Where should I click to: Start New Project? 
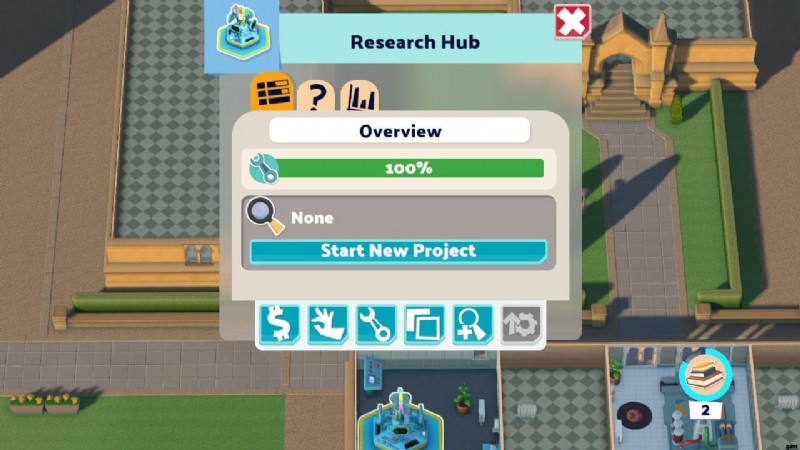(398, 251)
